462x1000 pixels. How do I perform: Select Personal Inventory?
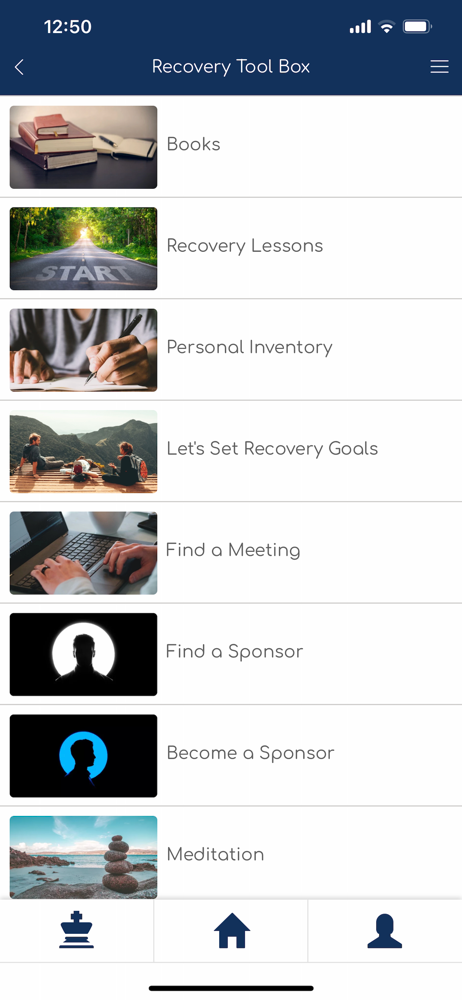point(231,349)
